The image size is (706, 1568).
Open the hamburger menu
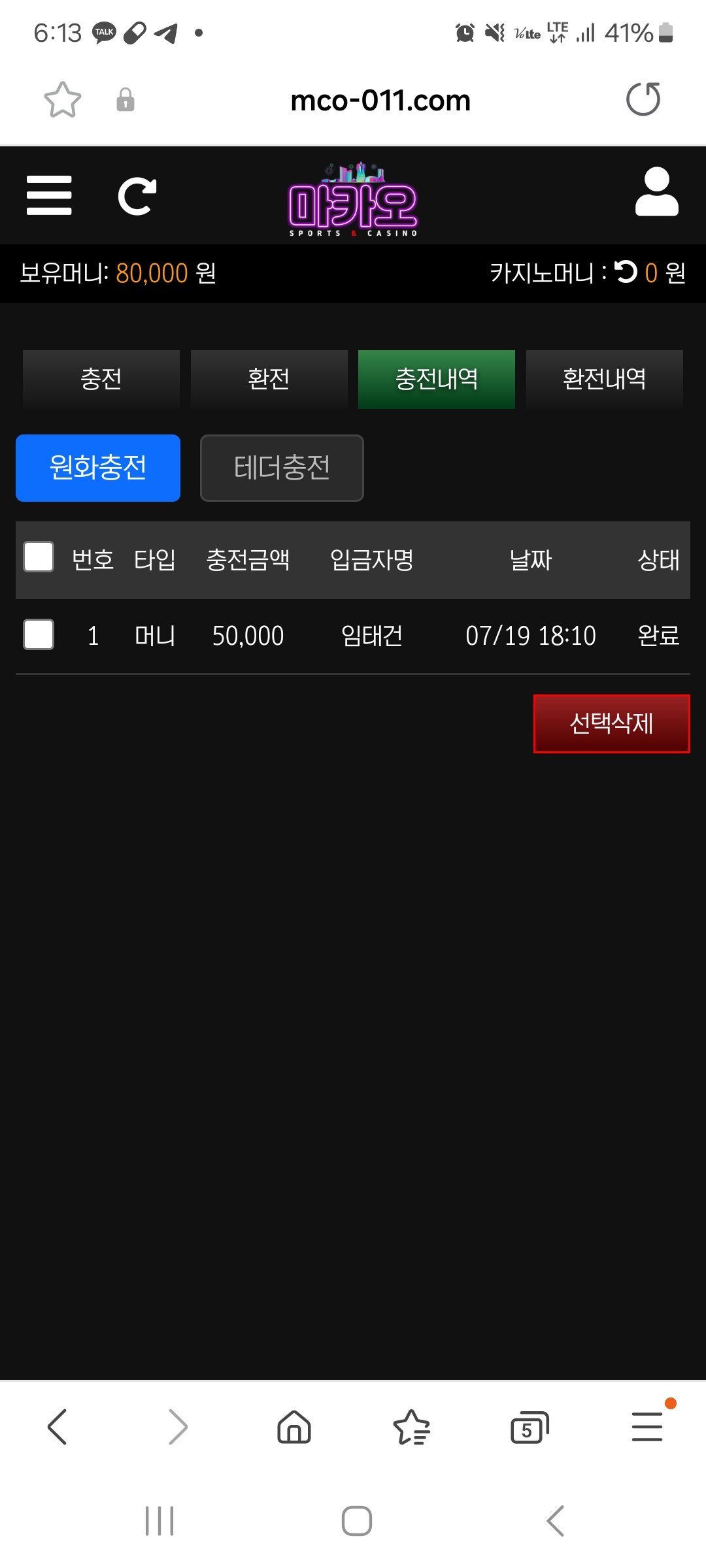click(x=49, y=195)
